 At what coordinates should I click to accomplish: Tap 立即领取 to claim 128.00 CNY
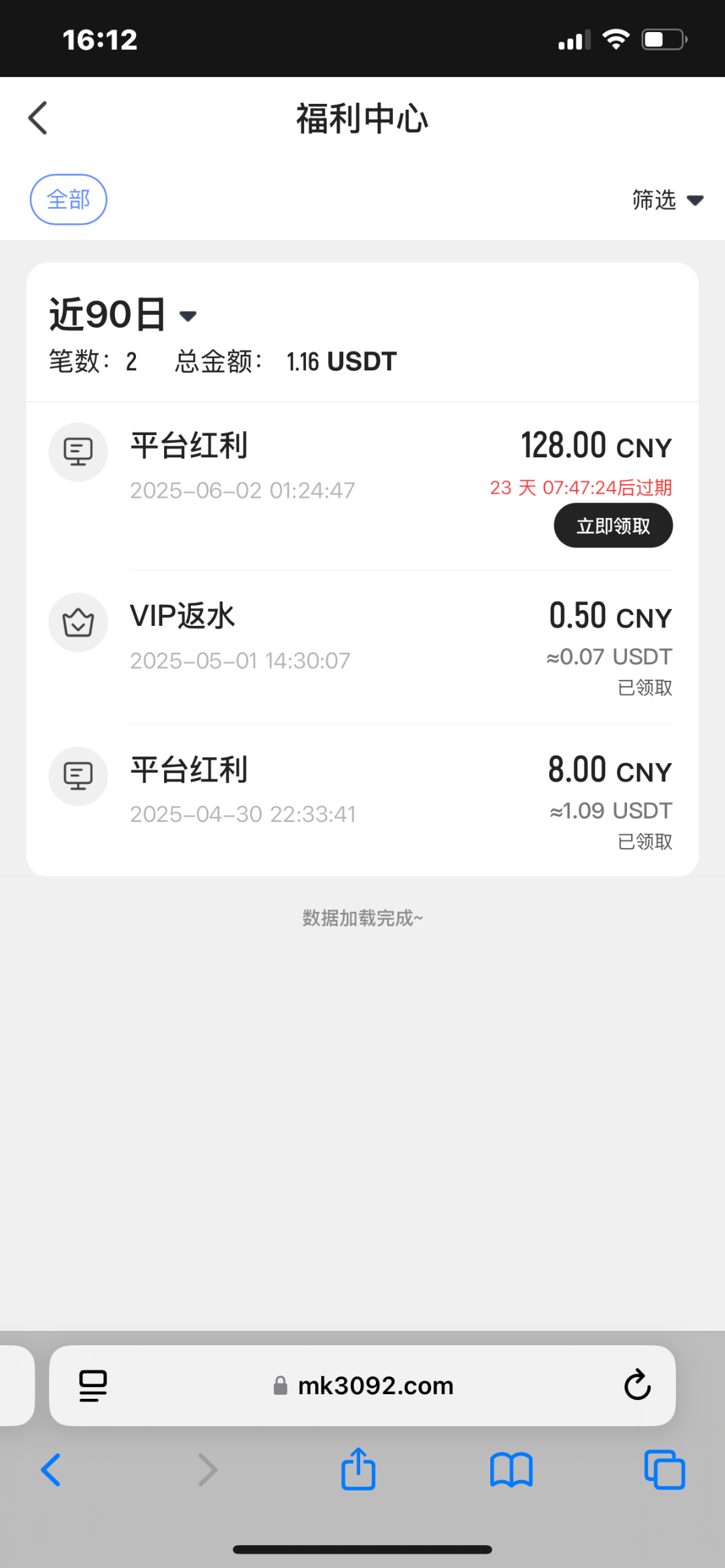[613, 525]
